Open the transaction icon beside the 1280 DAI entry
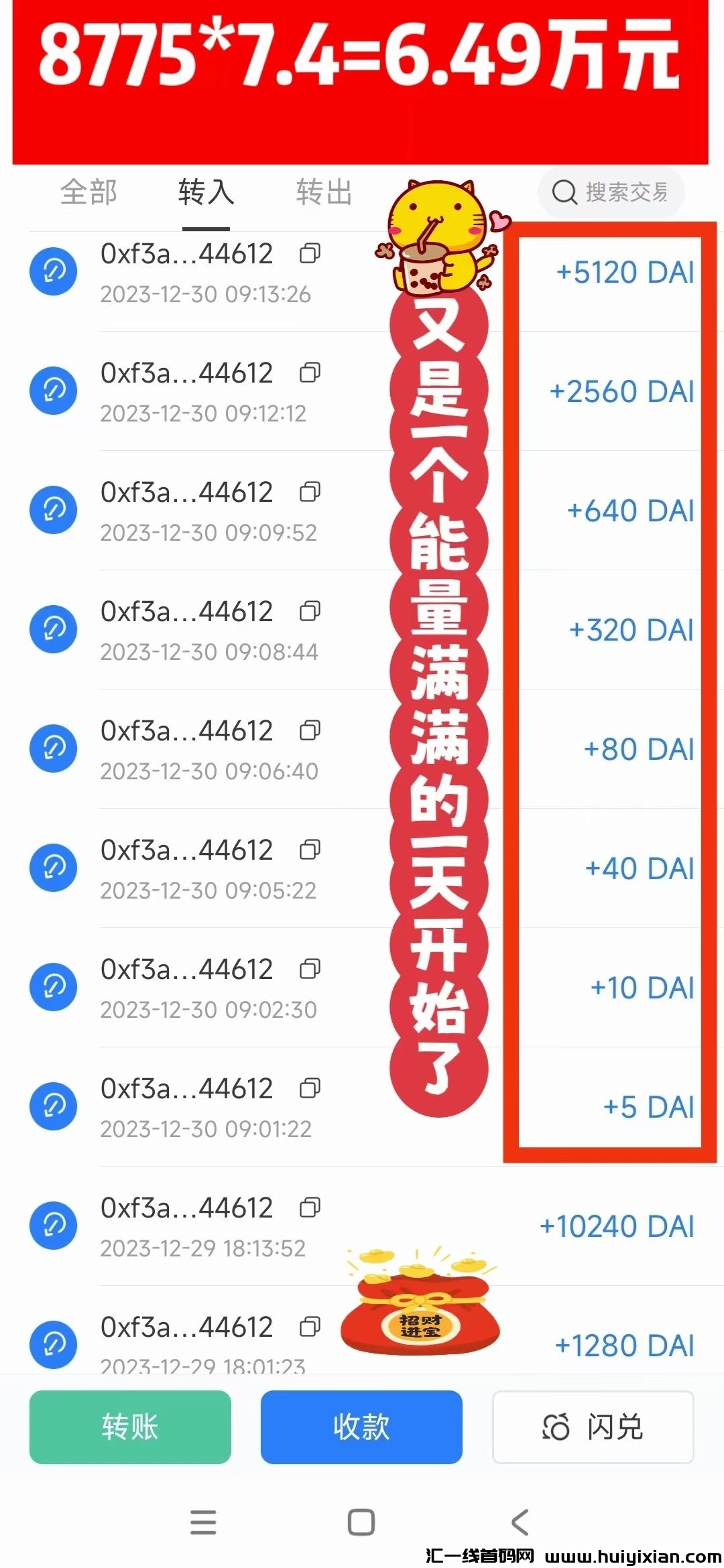 tap(54, 1344)
